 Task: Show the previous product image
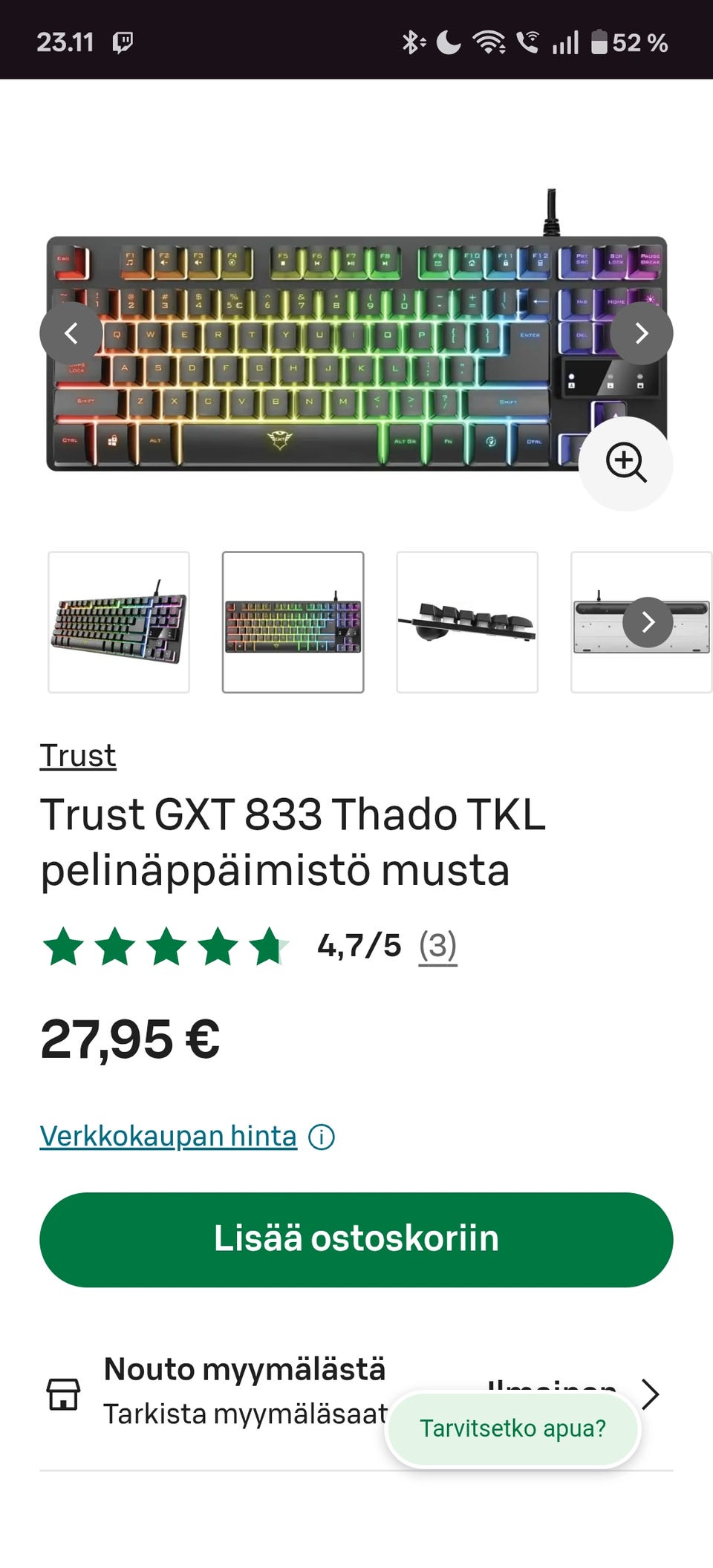71,333
